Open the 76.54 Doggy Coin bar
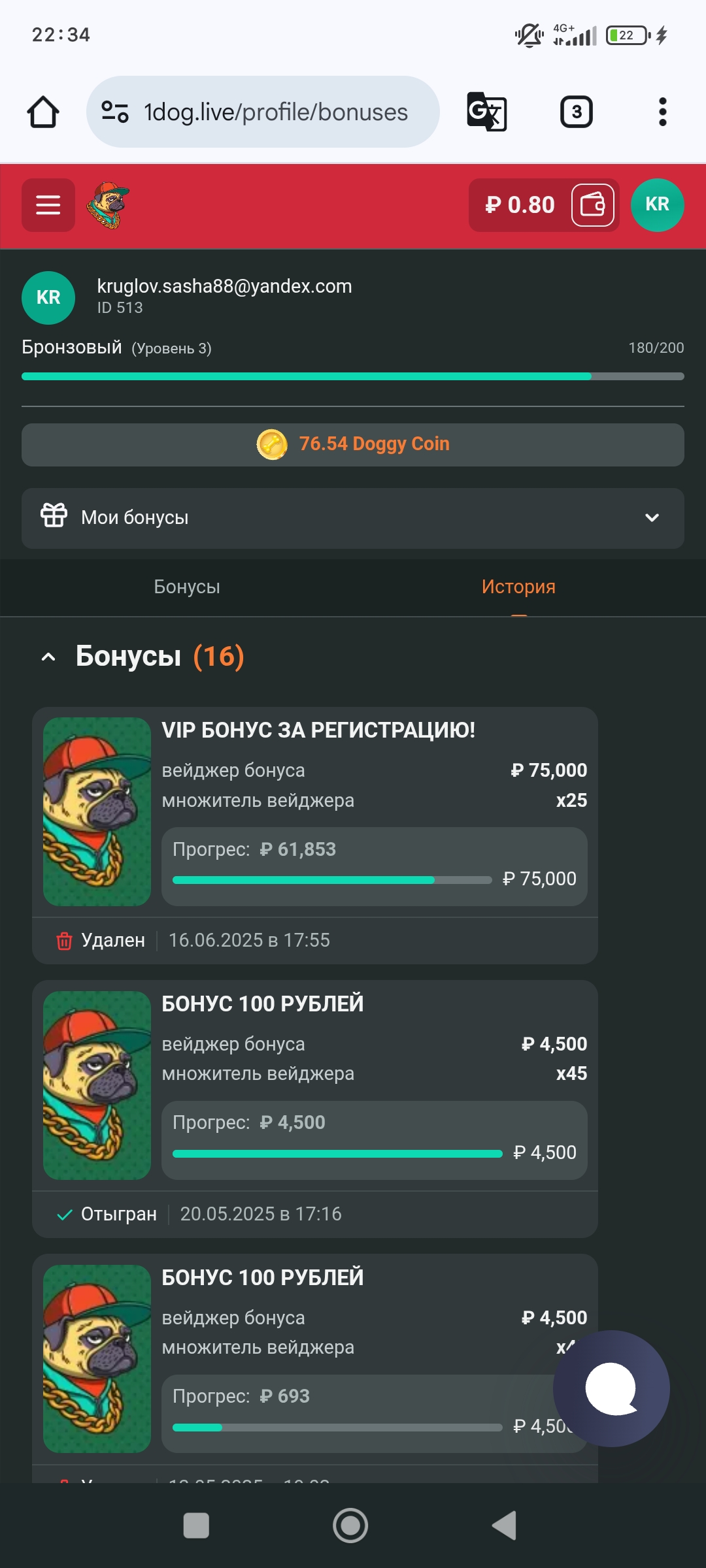This screenshot has width=706, height=1568. click(353, 444)
